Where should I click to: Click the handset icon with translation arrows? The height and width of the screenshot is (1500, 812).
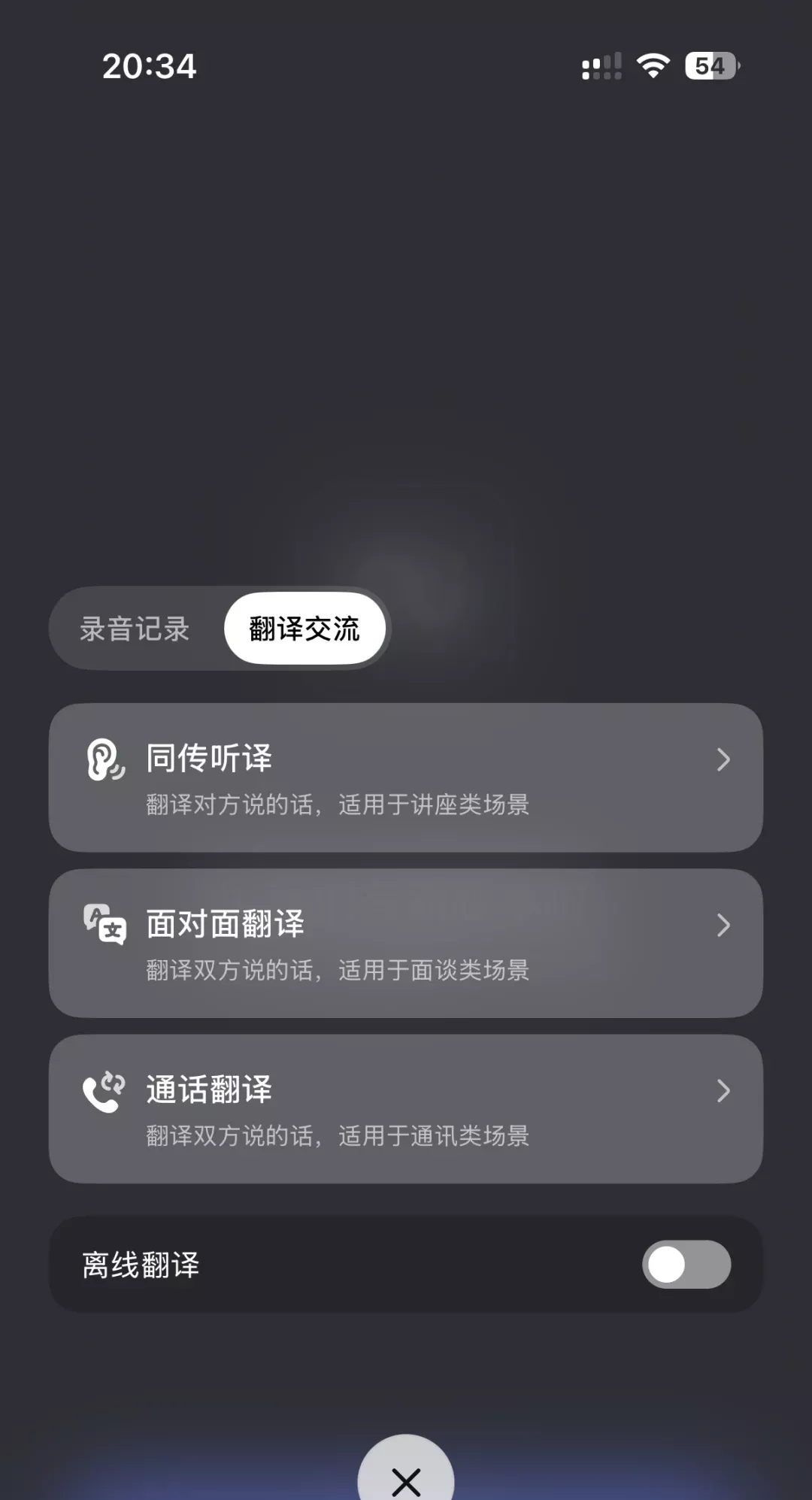103,1089
